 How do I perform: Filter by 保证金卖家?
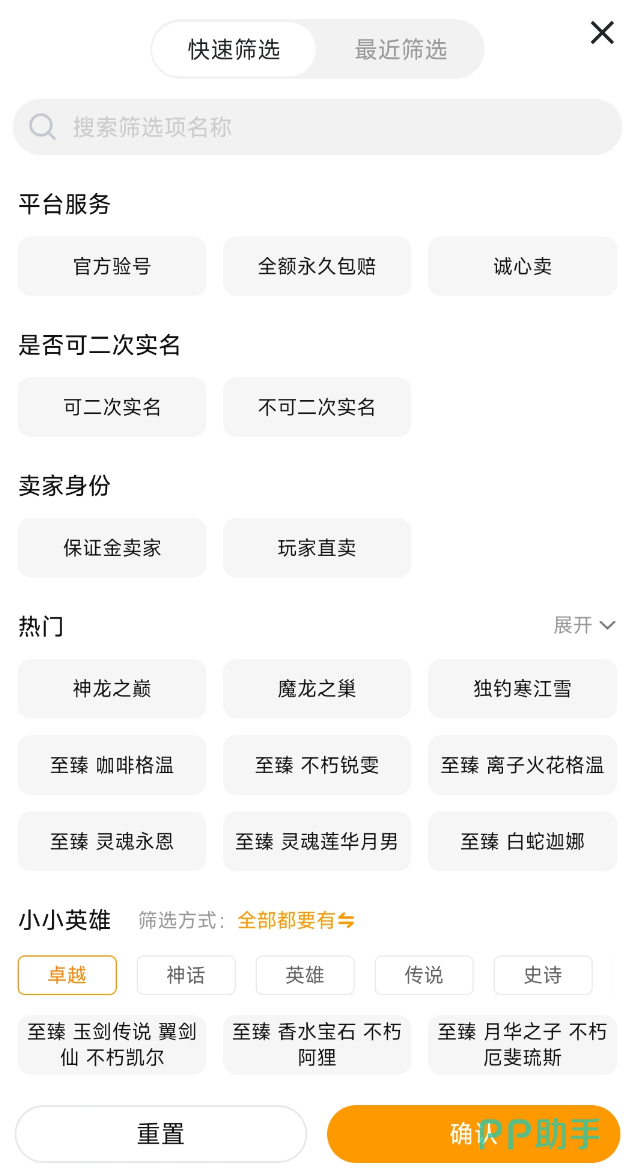point(112,547)
